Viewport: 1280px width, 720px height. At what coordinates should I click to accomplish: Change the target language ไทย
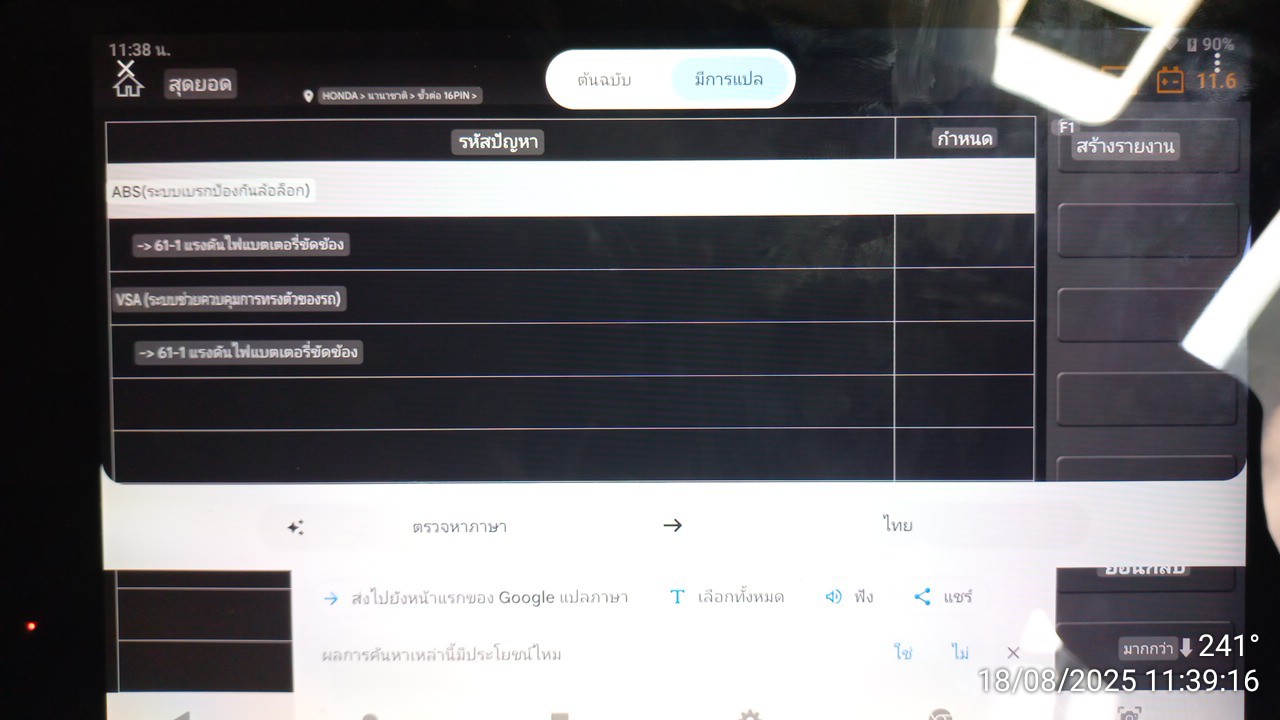coord(897,525)
